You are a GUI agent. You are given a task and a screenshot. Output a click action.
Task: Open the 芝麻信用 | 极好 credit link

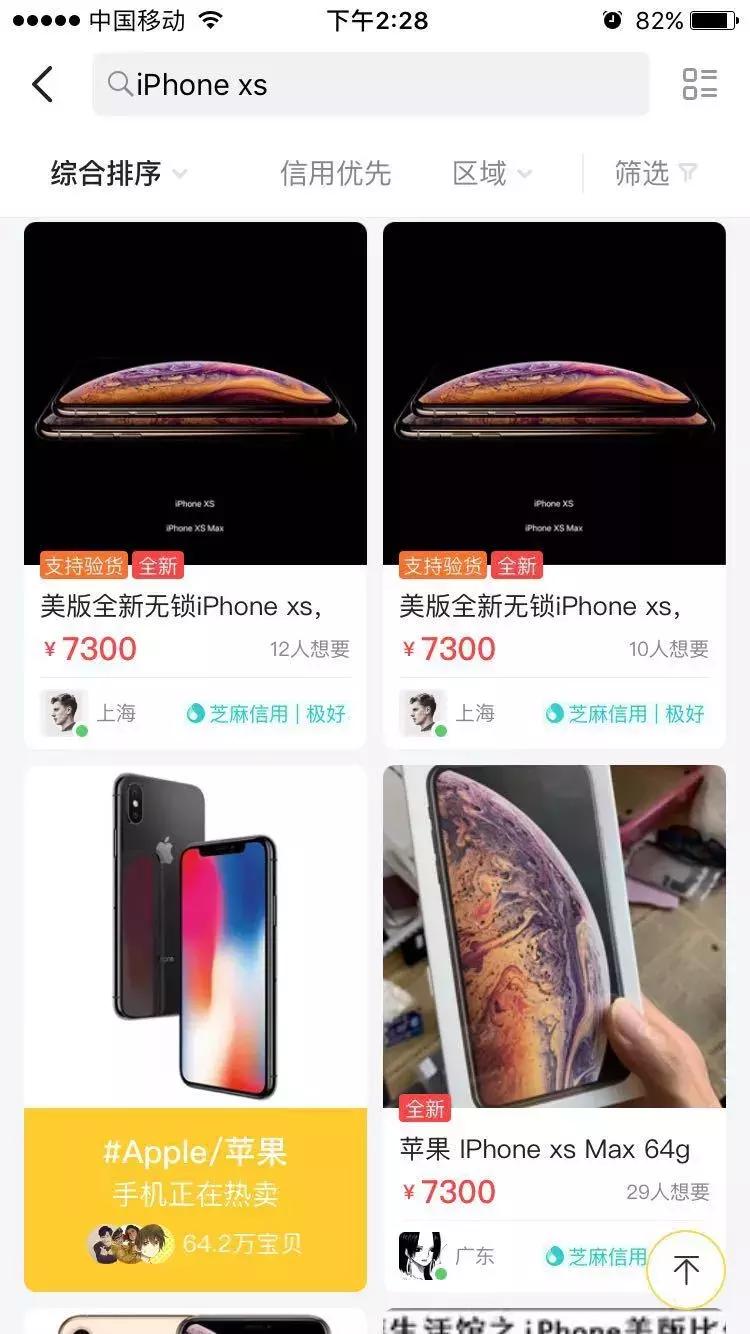pyautogui.click(x=279, y=714)
